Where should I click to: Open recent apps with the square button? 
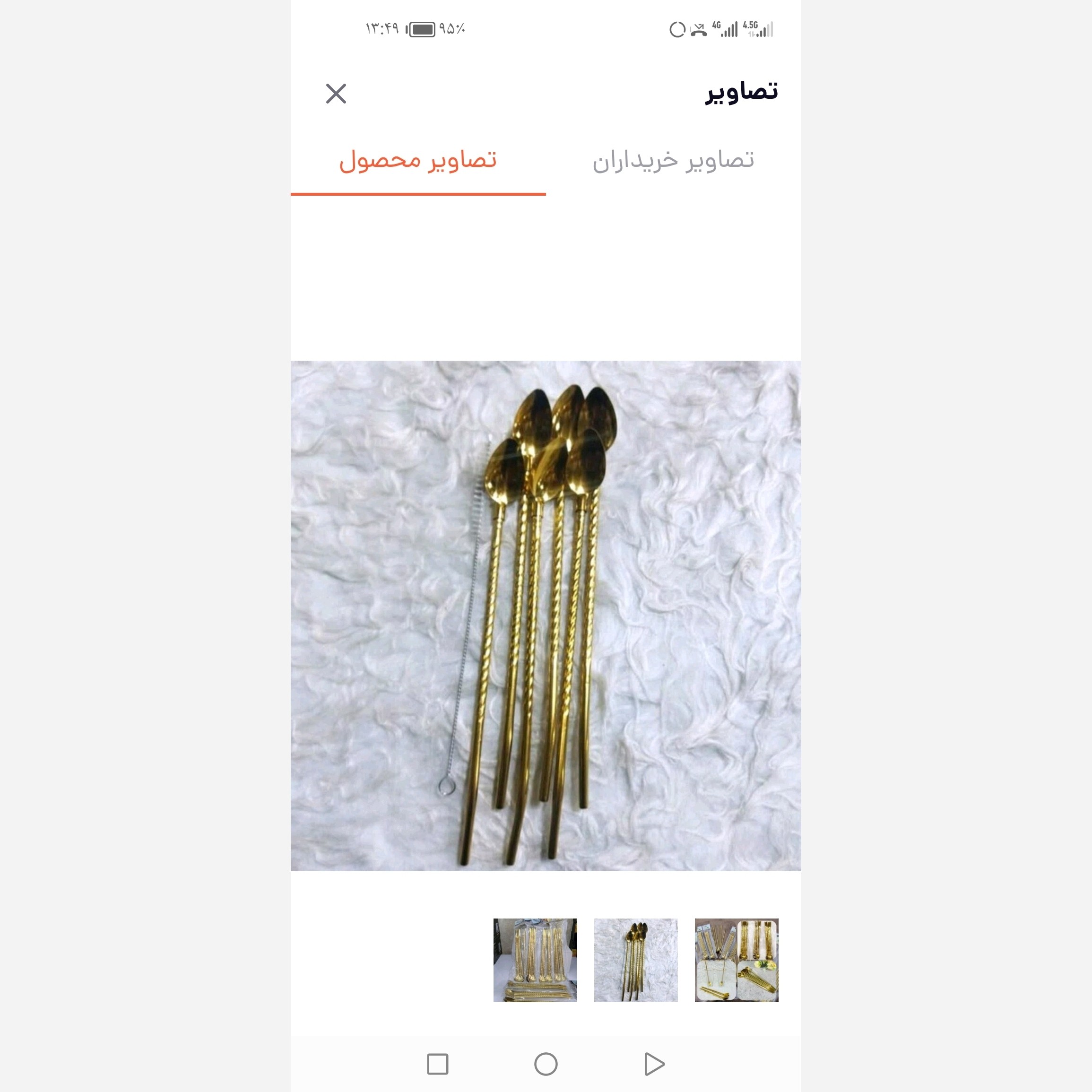tap(437, 1064)
